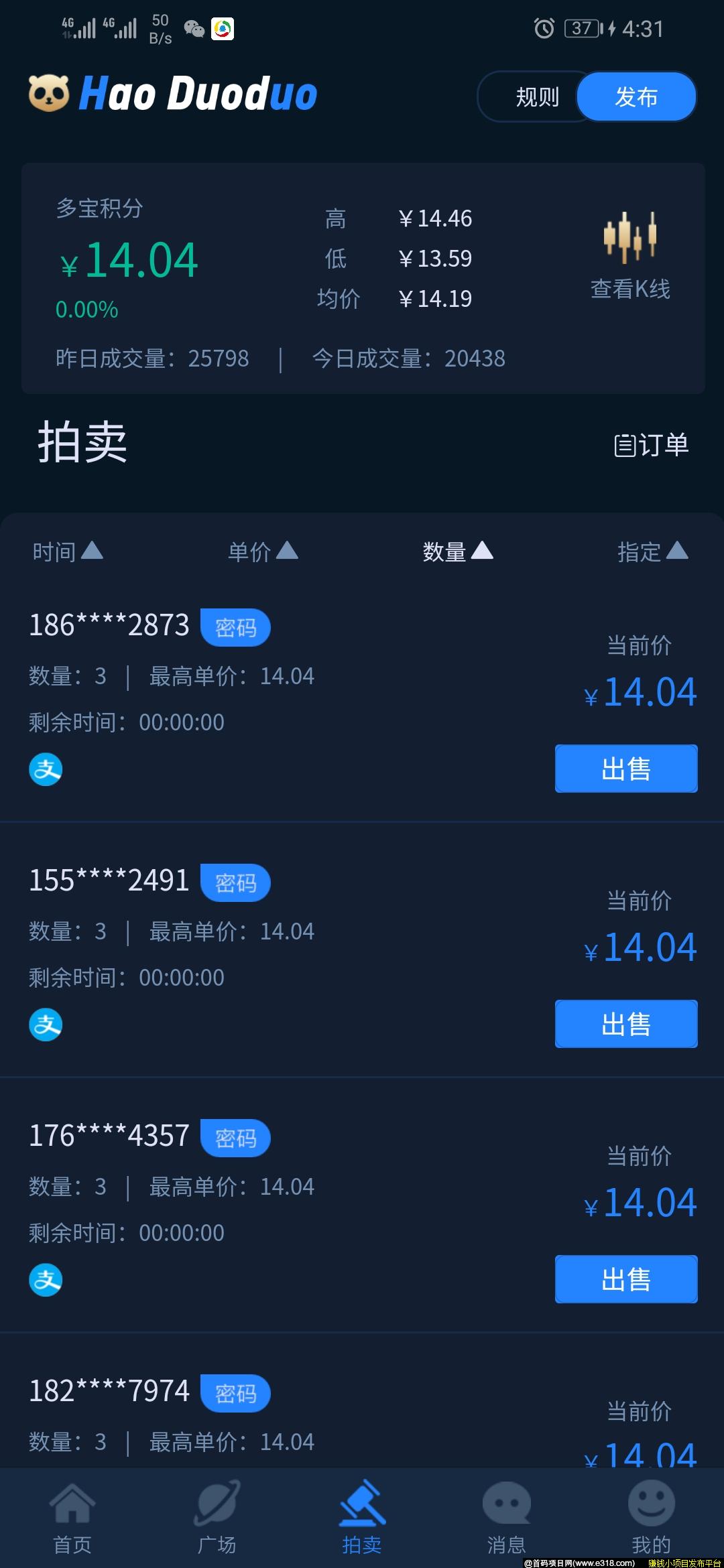Viewport: 724px width, 1568px height.
Task: Open the 规则 rules page
Action: [x=536, y=97]
